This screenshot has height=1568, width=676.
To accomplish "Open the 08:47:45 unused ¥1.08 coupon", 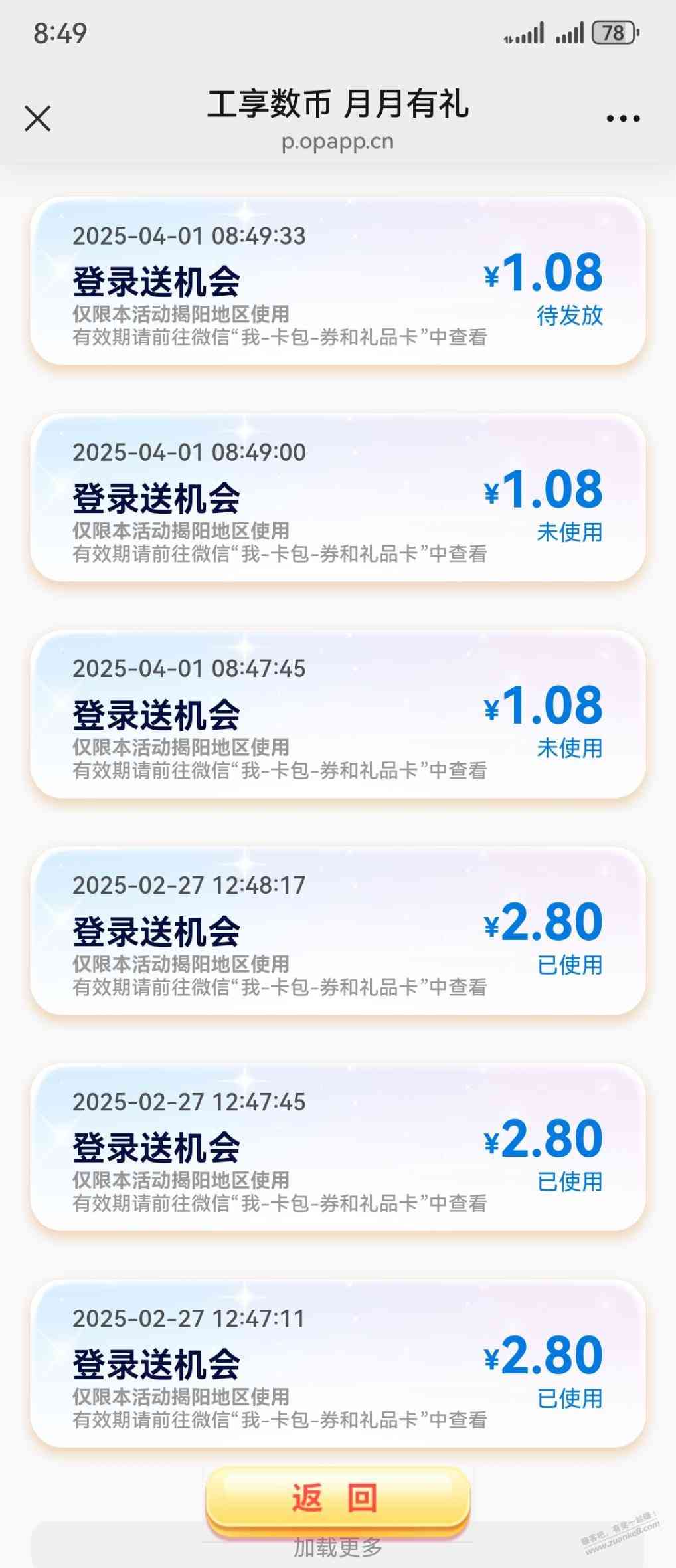I will coord(337,715).
